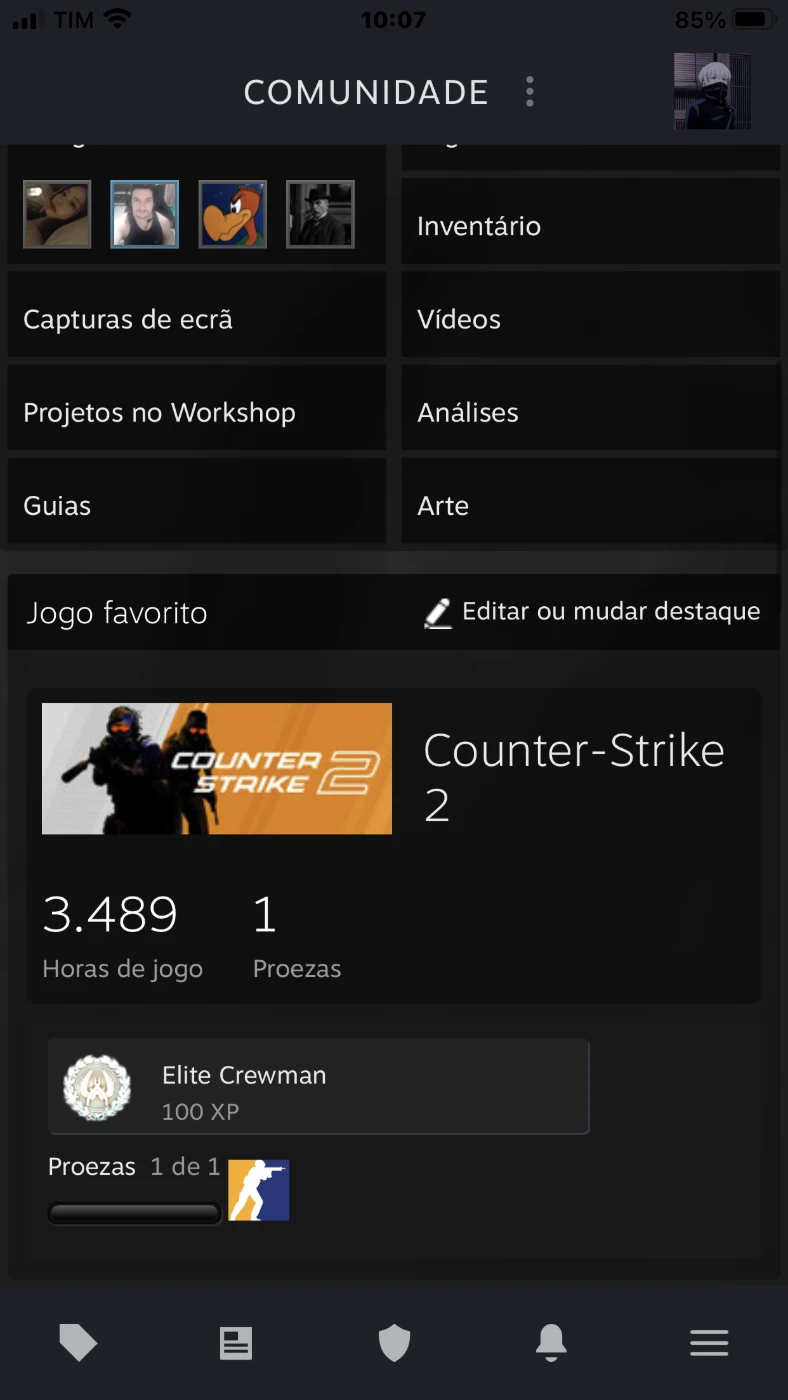Screen dimensions: 788x1400
Task: Open the friend avatar with Daffy Duck
Action: tap(233, 214)
